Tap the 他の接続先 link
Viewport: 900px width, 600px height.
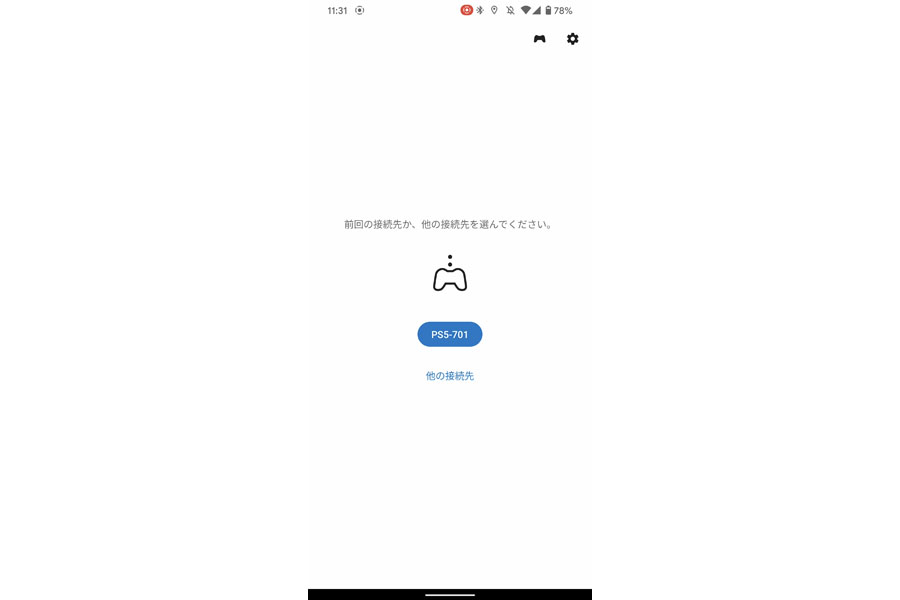pyautogui.click(x=449, y=376)
